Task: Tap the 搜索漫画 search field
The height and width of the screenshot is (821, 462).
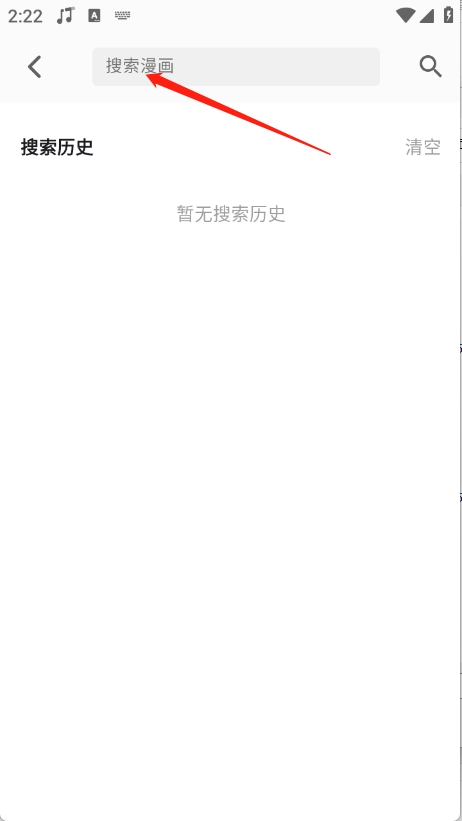Action: pos(236,66)
